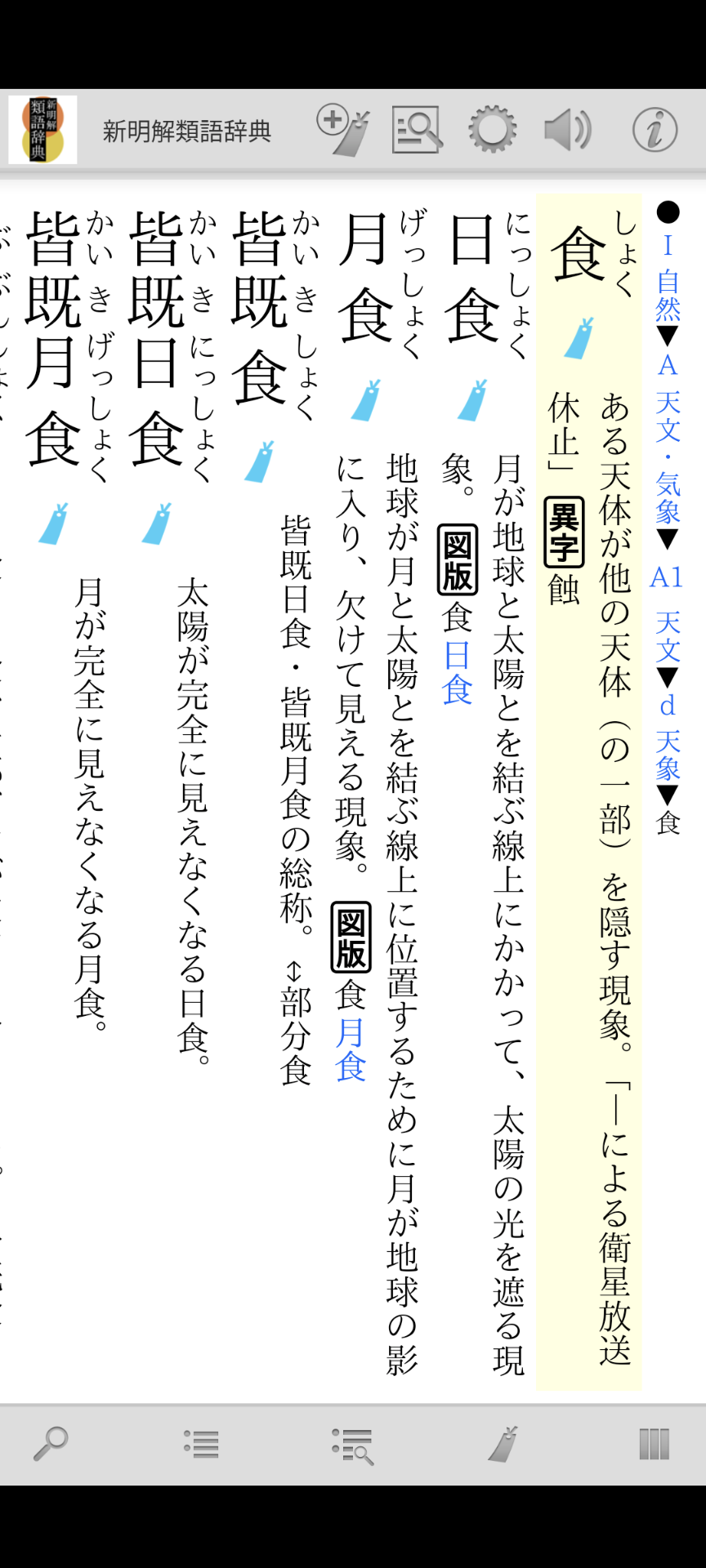Add a bookmark with the plus tag icon
706x1568 pixels.
(343, 130)
